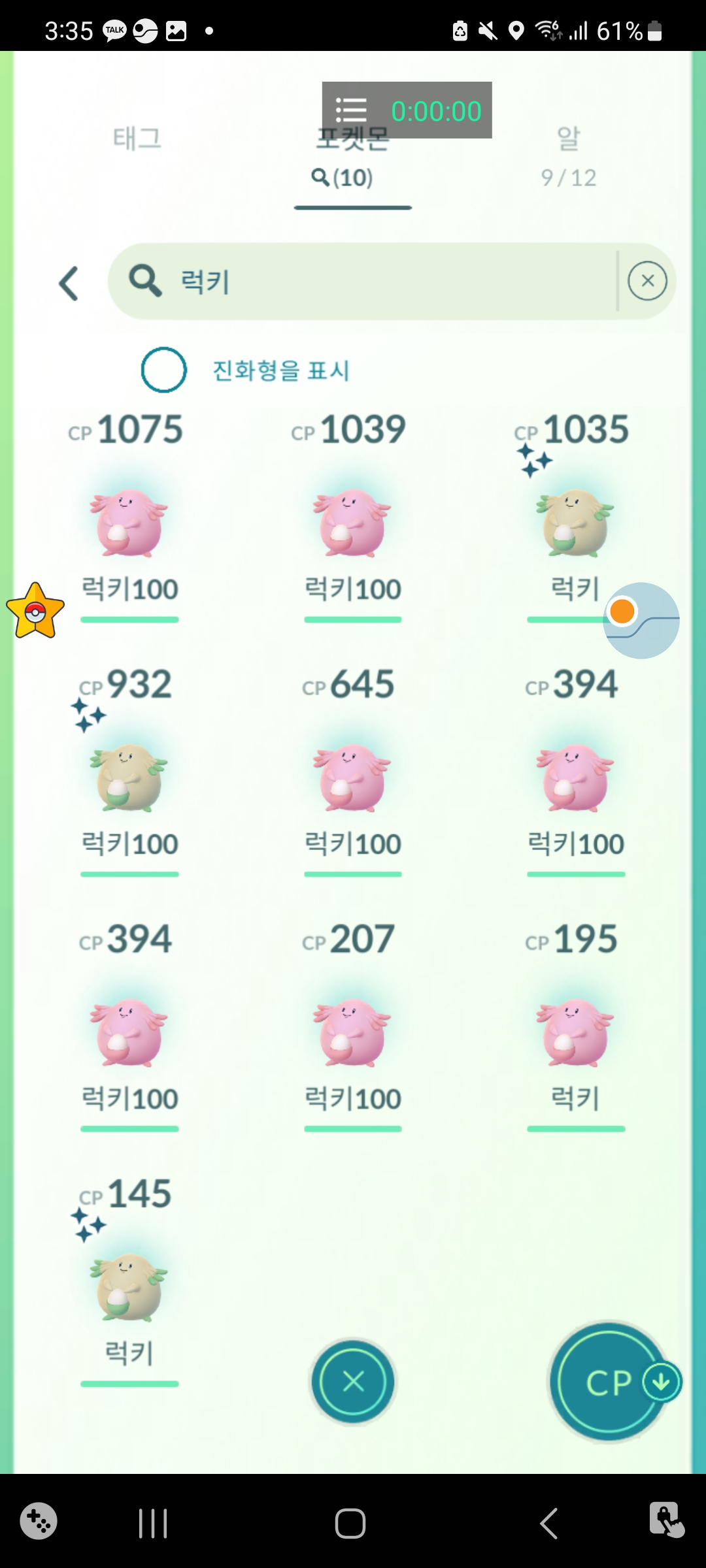Open the timer overlay menu icon
This screenshot has width=706, height=1568.
[x=351, y=110]
